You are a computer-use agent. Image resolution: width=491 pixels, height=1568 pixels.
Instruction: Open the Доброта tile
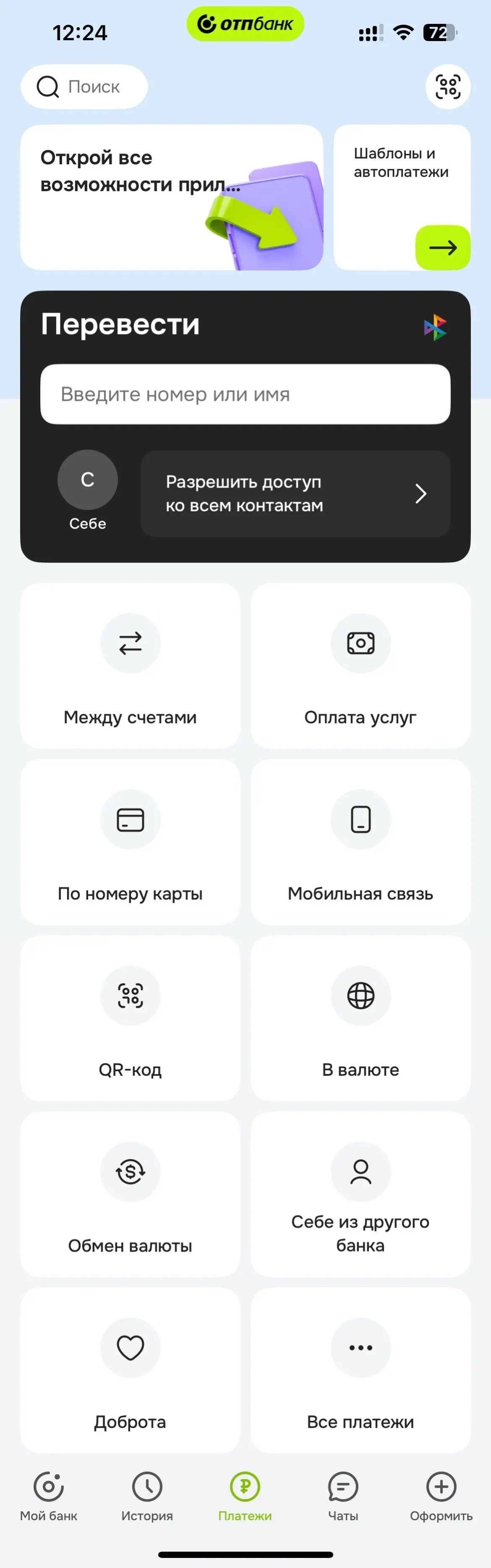(131, 1370)
